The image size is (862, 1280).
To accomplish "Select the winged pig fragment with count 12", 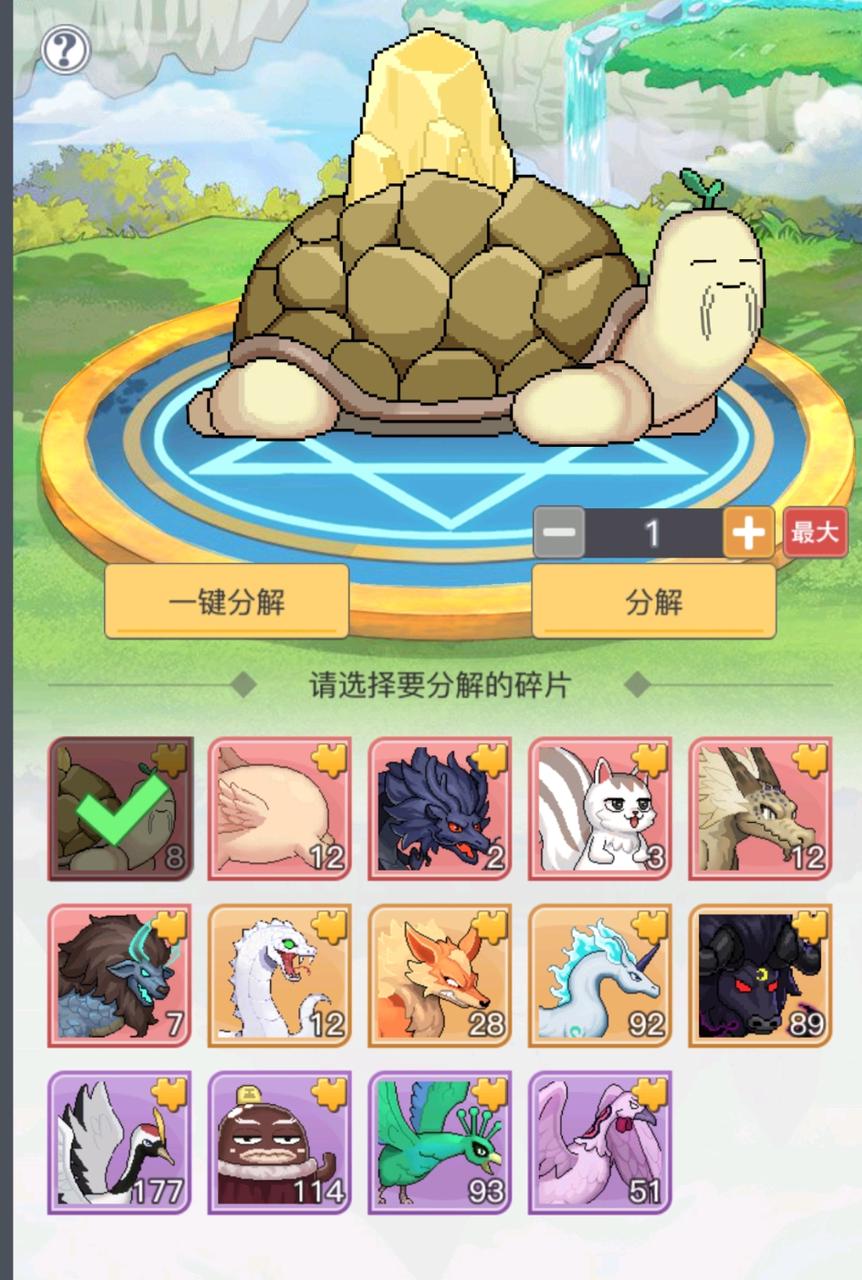I will click(280, 809).
